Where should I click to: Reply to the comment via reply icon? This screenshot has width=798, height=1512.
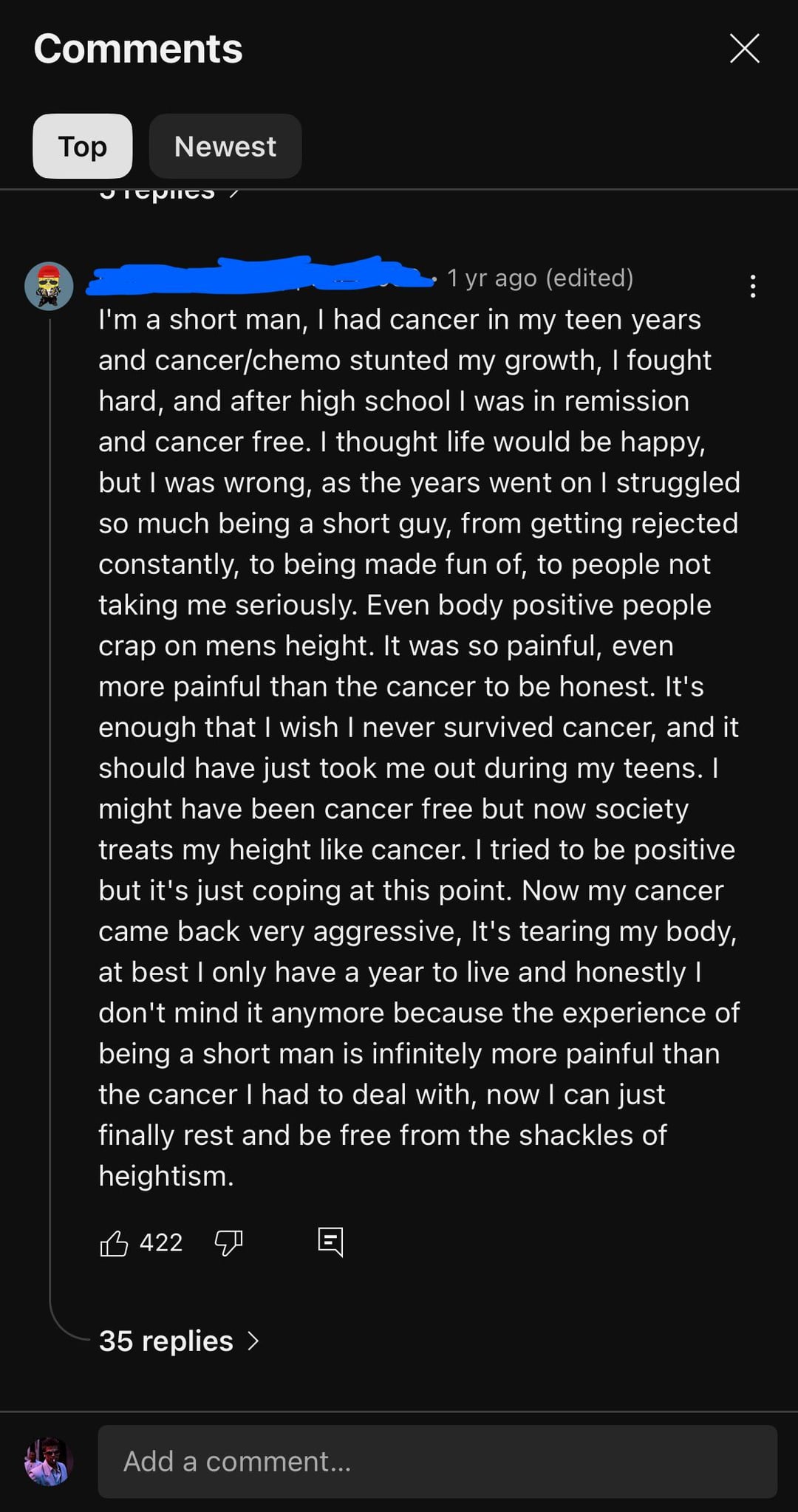330,1242
